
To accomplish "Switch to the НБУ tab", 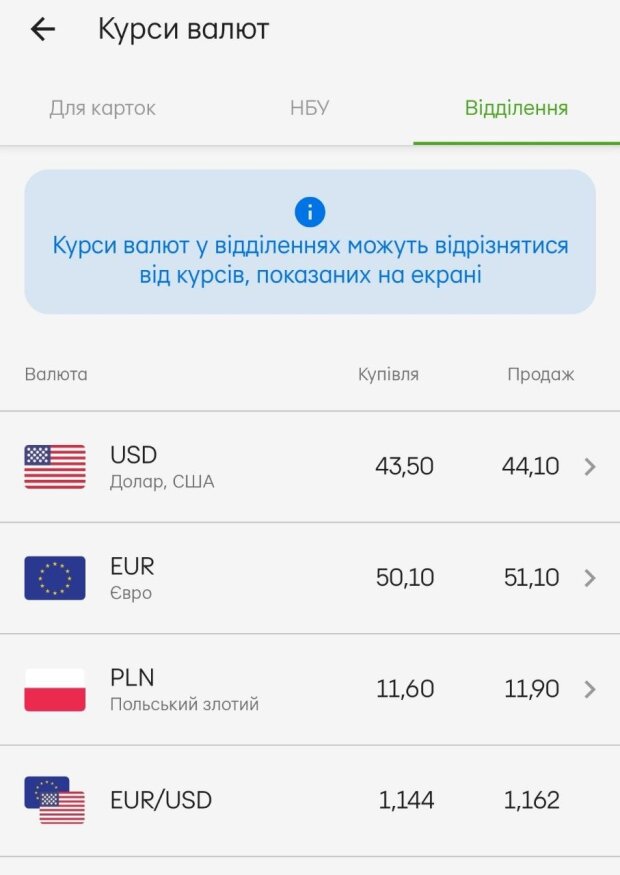I will pos(309,108).
